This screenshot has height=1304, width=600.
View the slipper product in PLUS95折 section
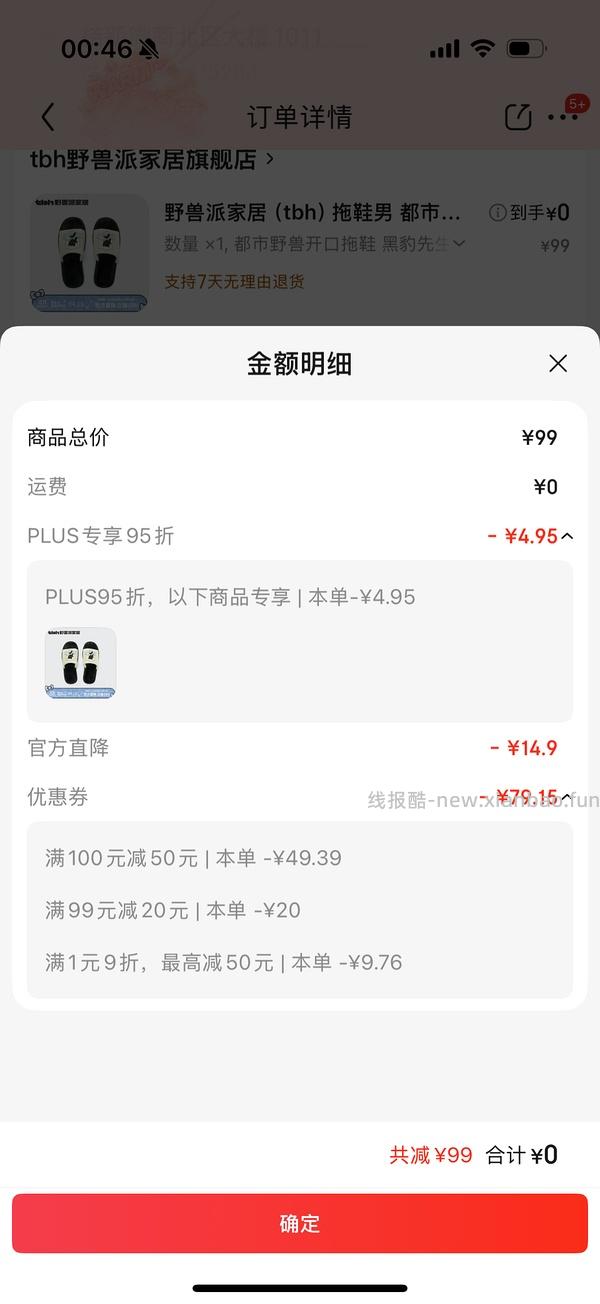(x=81, y=662)
